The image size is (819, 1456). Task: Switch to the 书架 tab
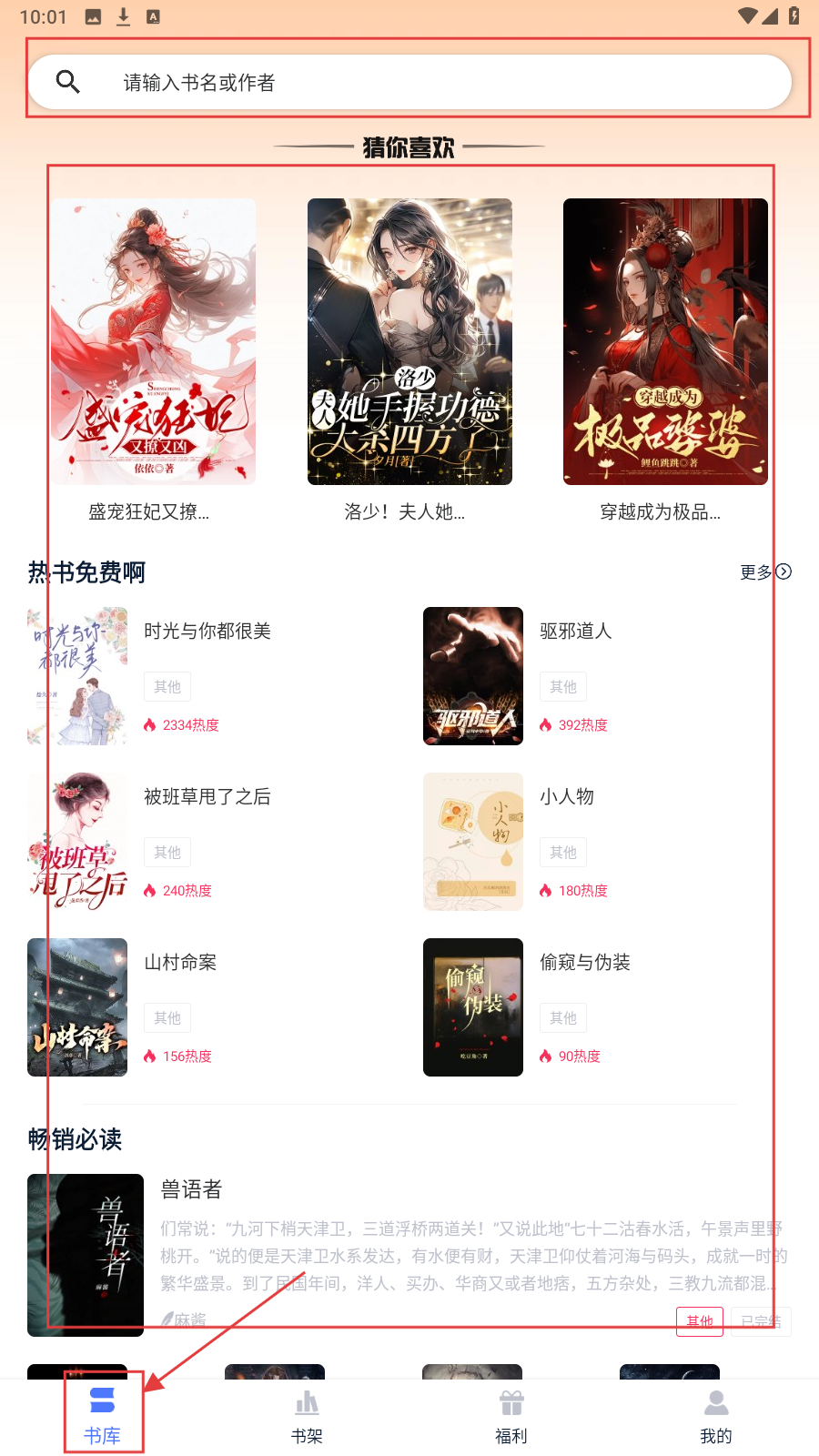tap(308, 1415)
